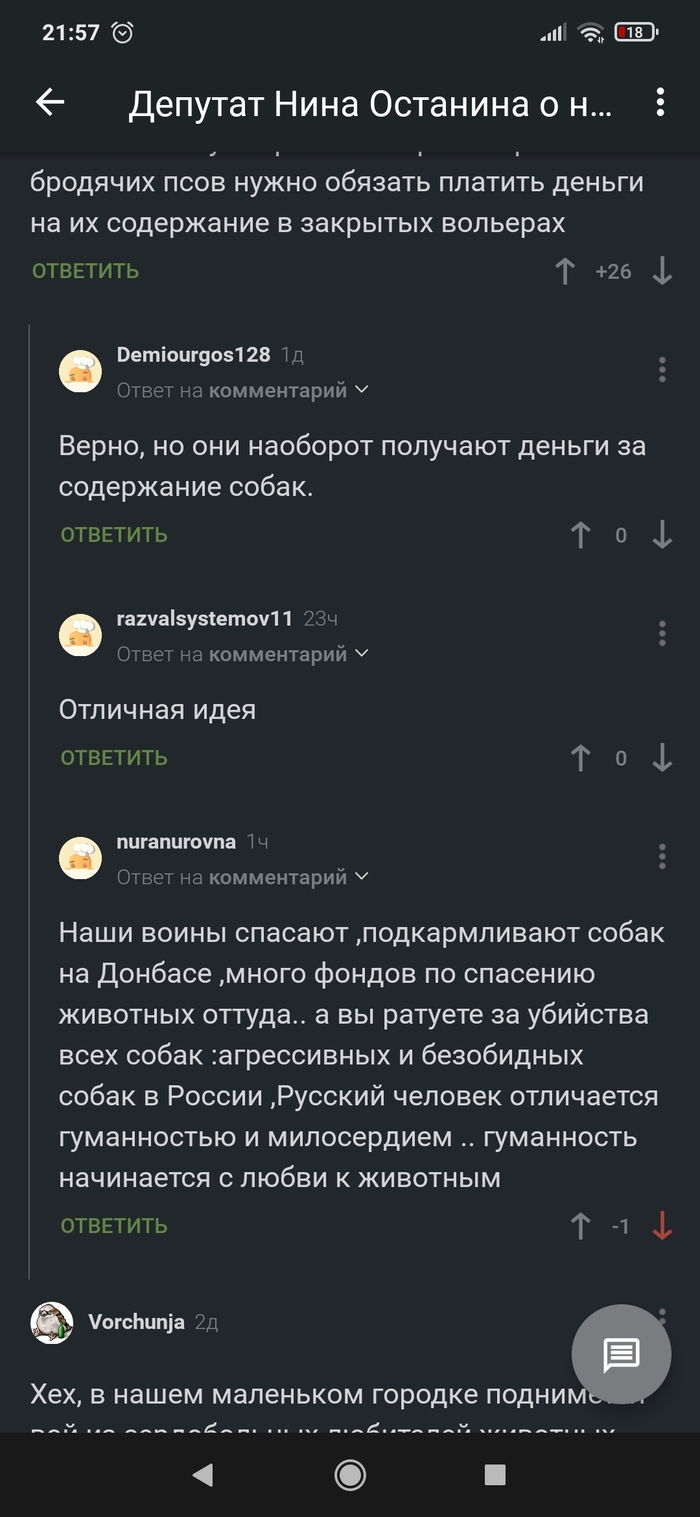Open razvalsystemov11's profile
This screenshot has width=700, height=1517.
[204, 619]
